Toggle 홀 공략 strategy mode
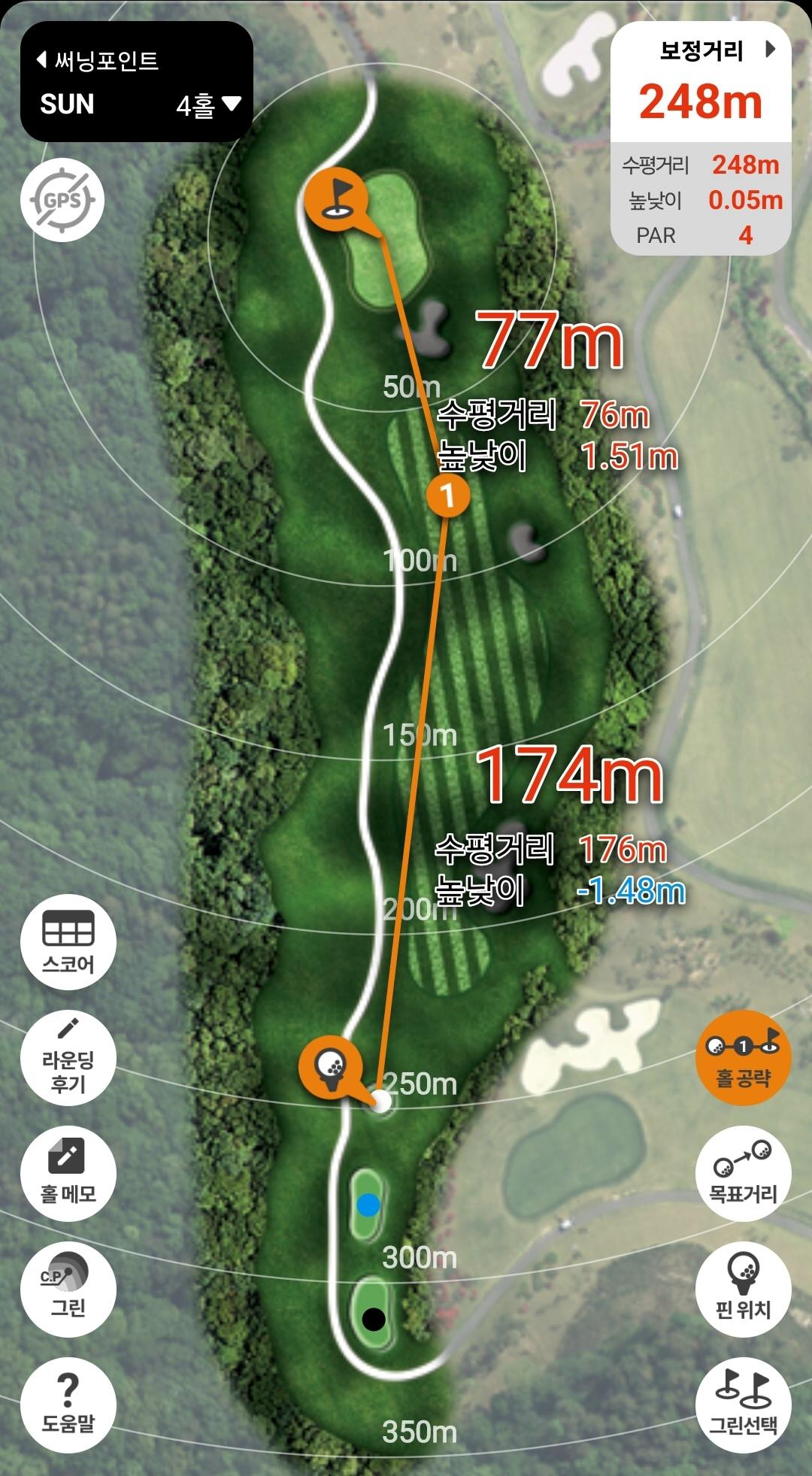 coord(743,1057)
